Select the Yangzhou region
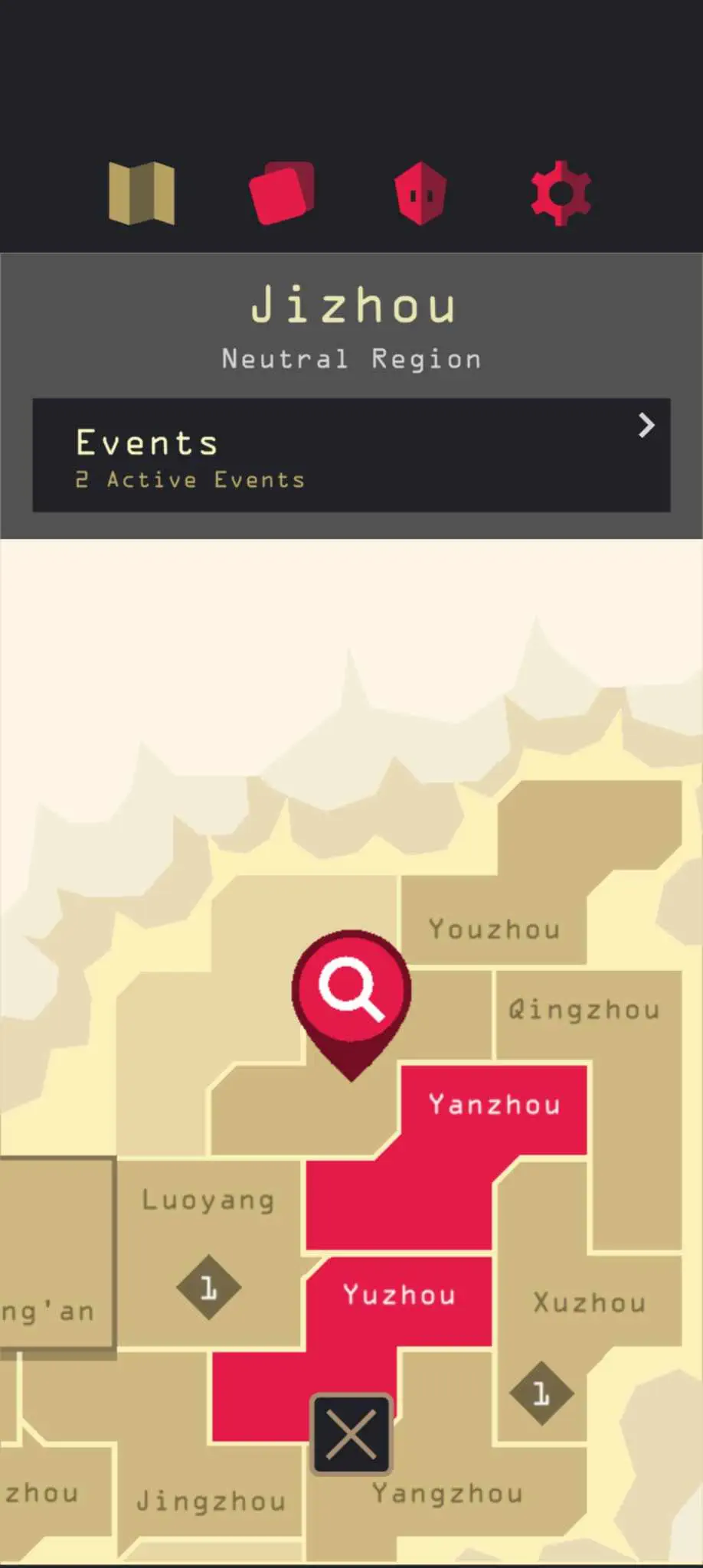Screen dimensions: 703x1568 coord(448,1493)
